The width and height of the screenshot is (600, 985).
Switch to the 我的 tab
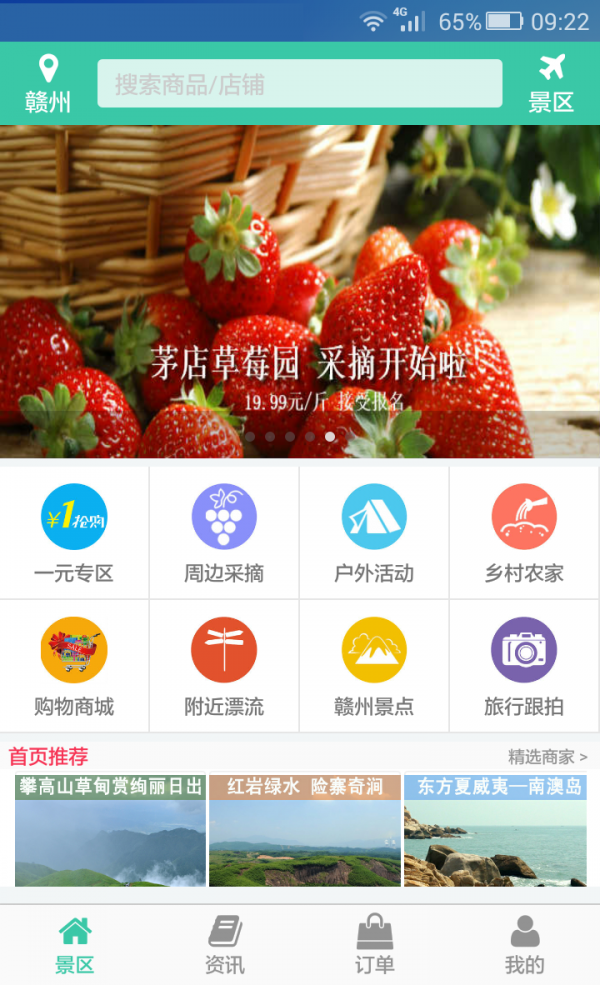525,945
